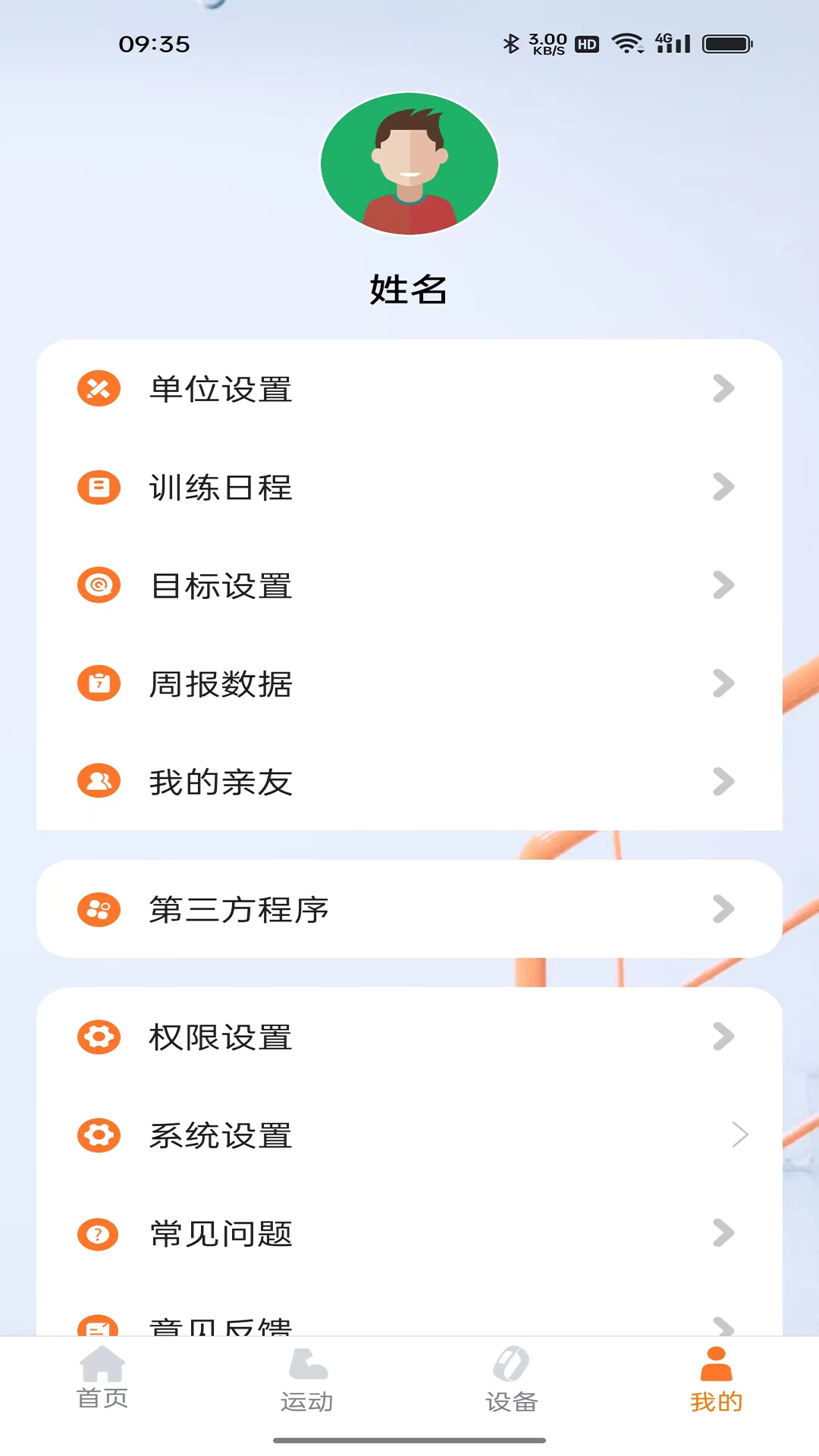
Task: Expand the 第三方程序 row chevron
Action: [724, 908]
